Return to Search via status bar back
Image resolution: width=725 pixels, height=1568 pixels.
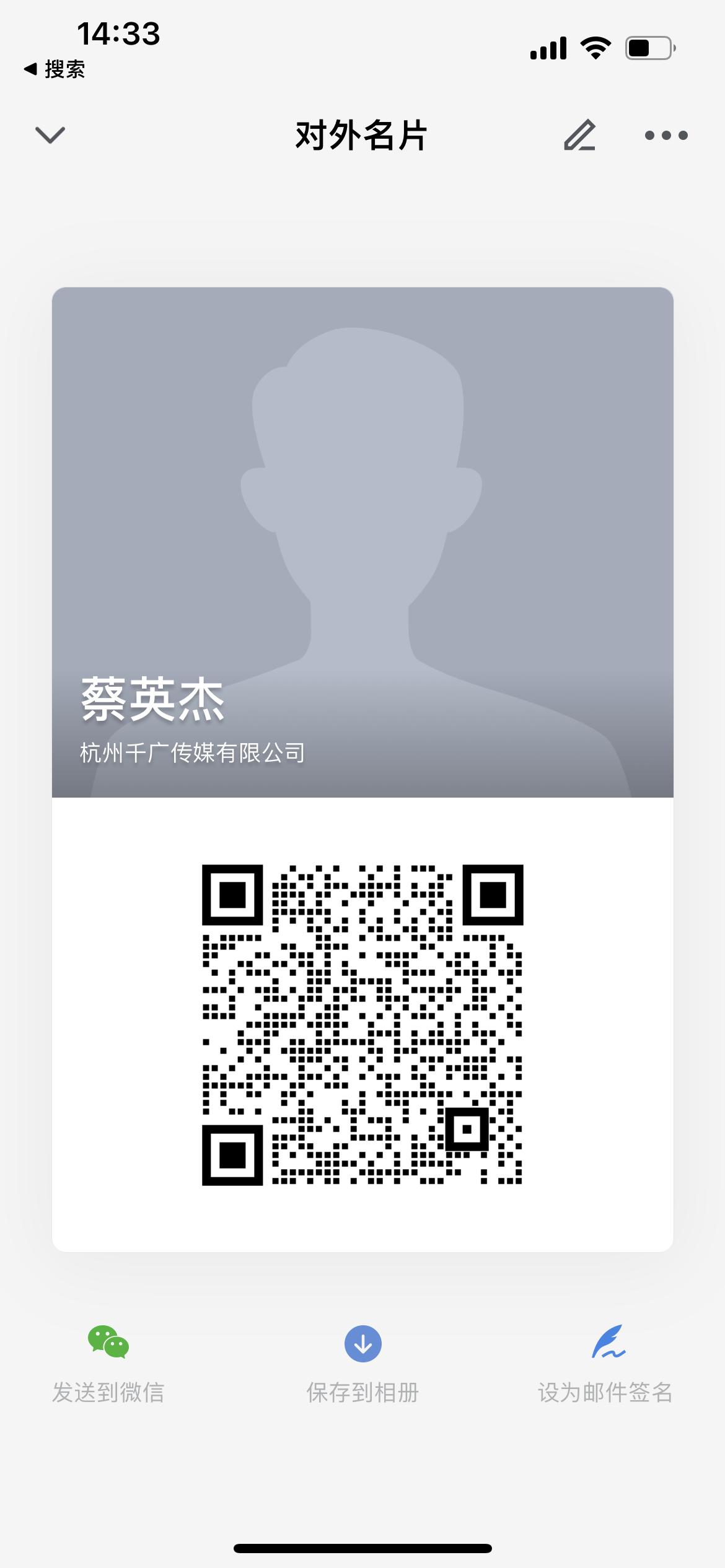pos(55,69)
